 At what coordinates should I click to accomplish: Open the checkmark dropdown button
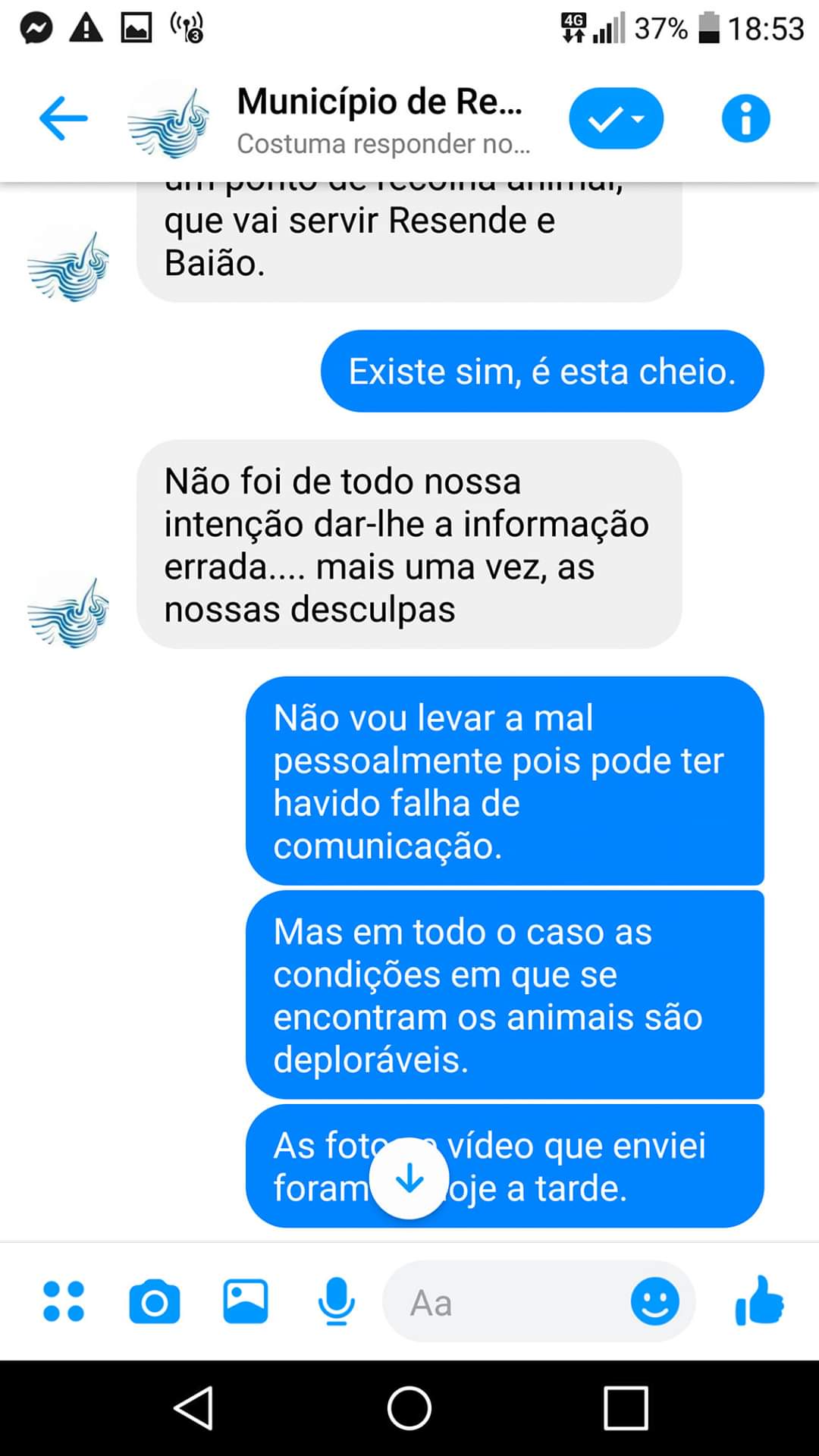pyautogui.click(x=616, y=118)
